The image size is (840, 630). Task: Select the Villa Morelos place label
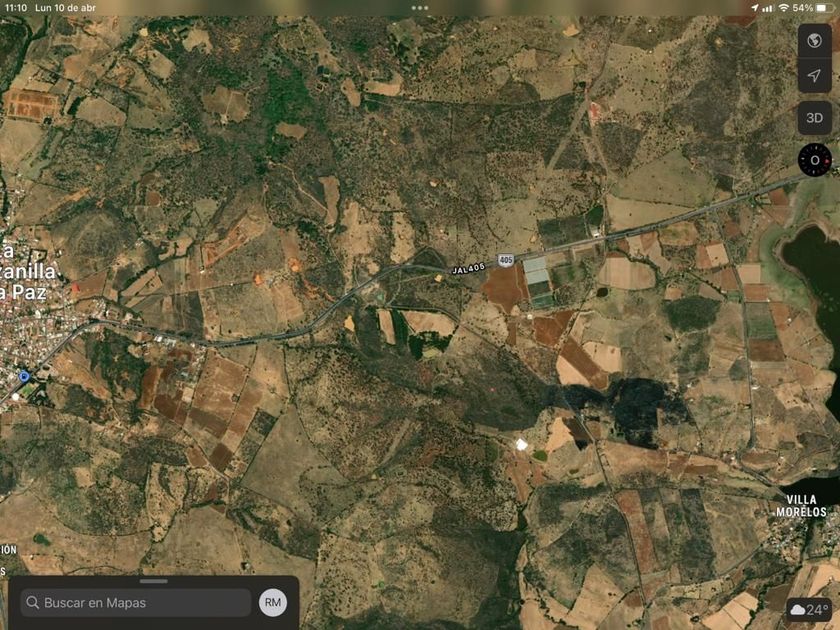(802, 506)
